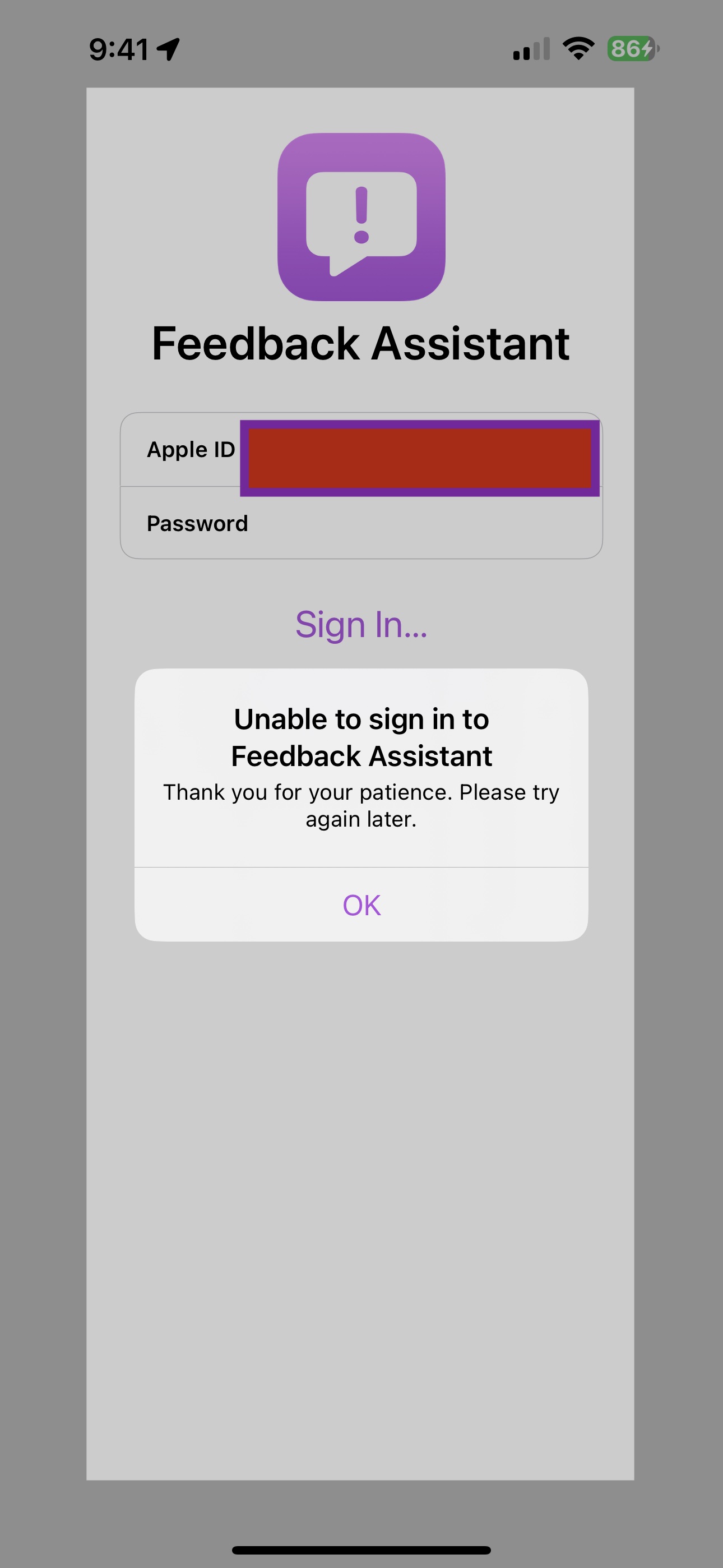Tap the Sign In… button
Viewport: 723px width, 1568px height.
click(361, 625)
